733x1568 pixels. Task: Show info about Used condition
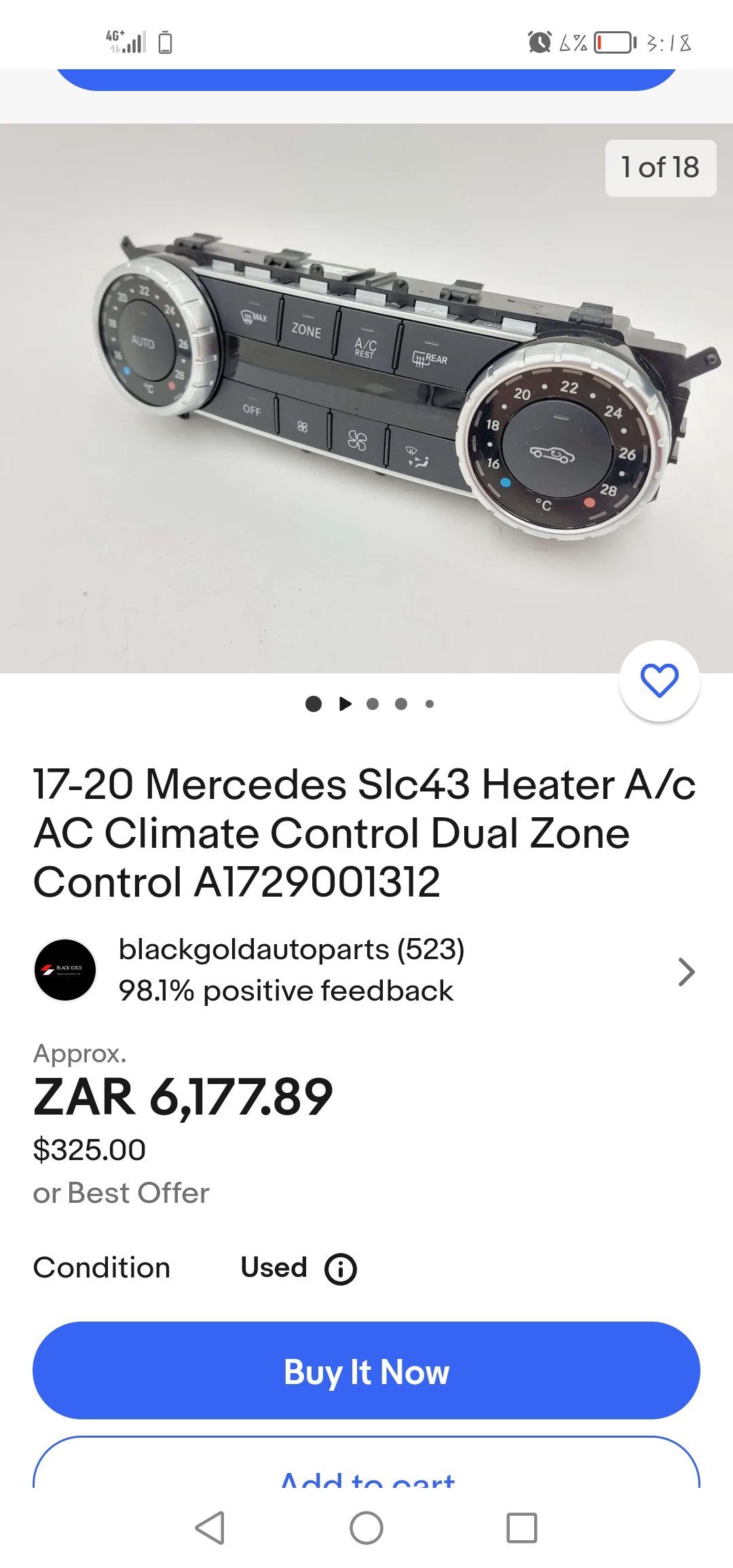coord(341,1269)
